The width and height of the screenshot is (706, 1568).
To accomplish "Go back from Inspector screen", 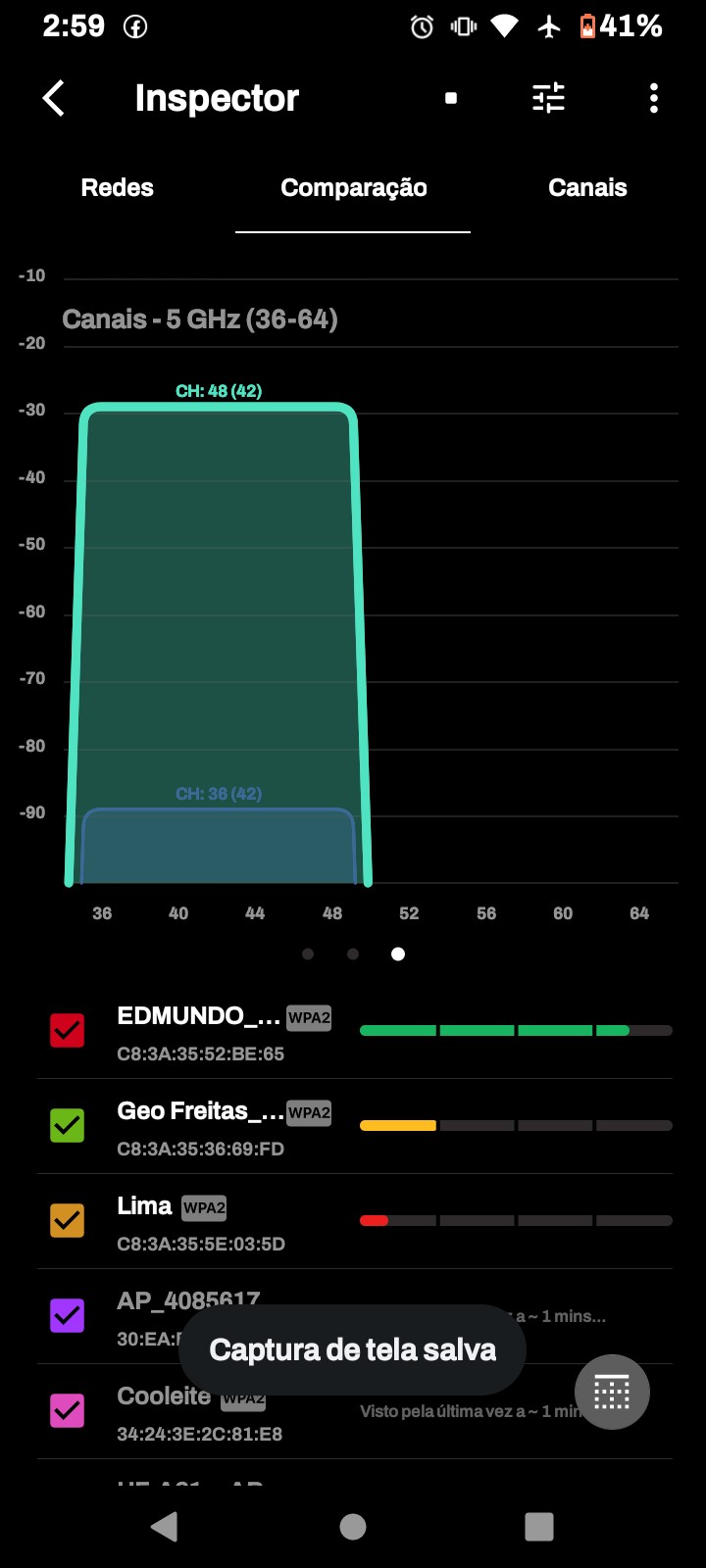I will (x=54, y=98).
